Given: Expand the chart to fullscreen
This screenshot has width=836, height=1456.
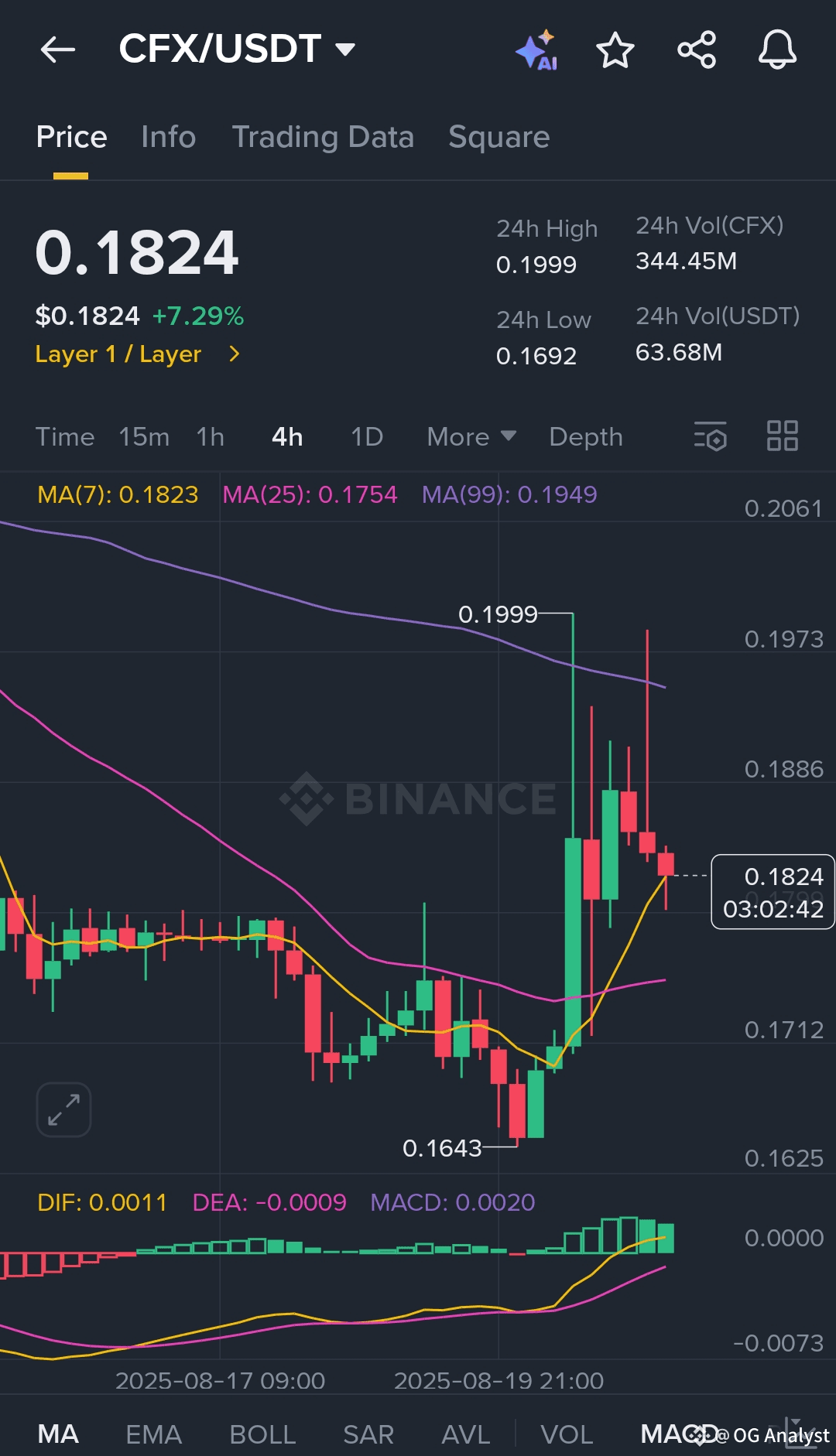Looking at the screenshot, I should pyautogui.click(x=63, y=1109).
